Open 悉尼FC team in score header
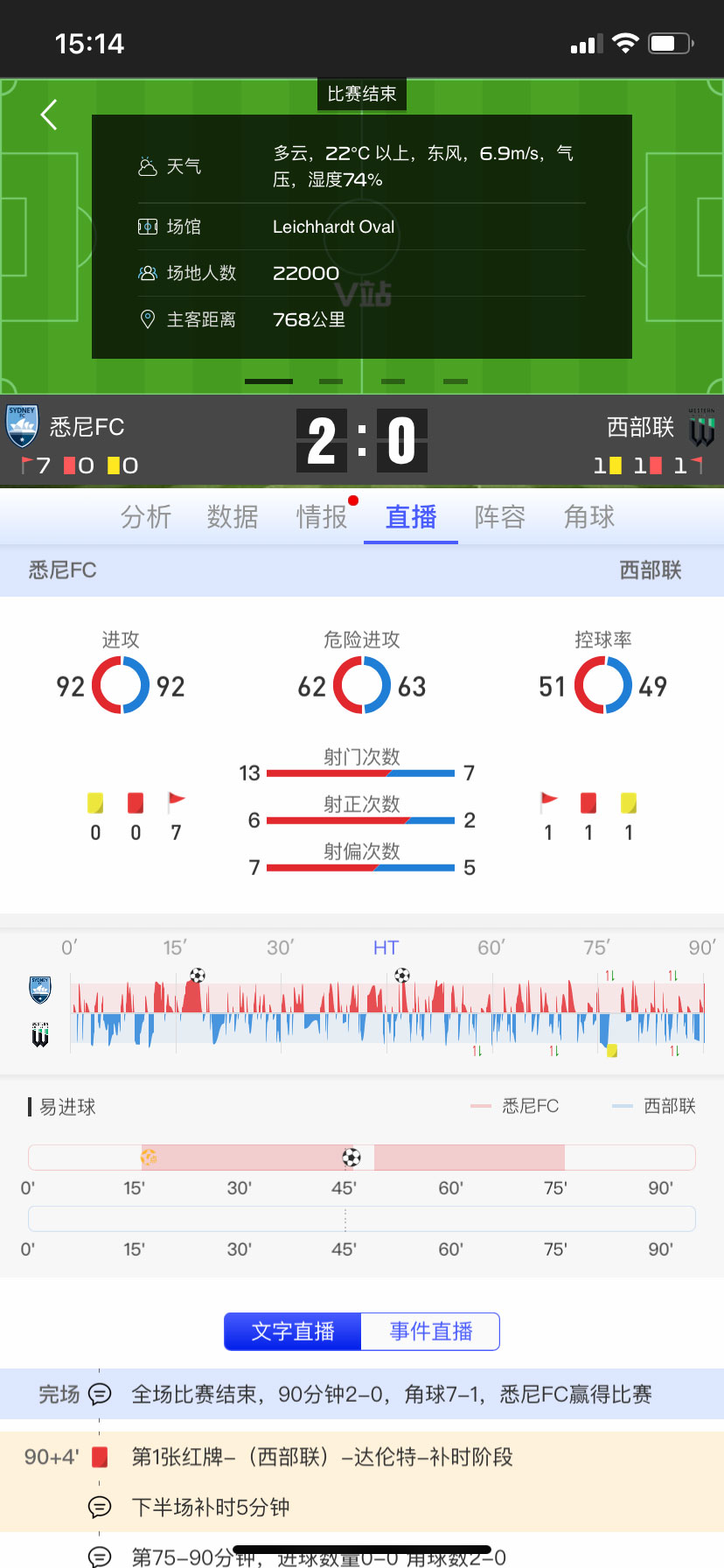This screenshot has width=724, height=1568. (x=86, y=427)
